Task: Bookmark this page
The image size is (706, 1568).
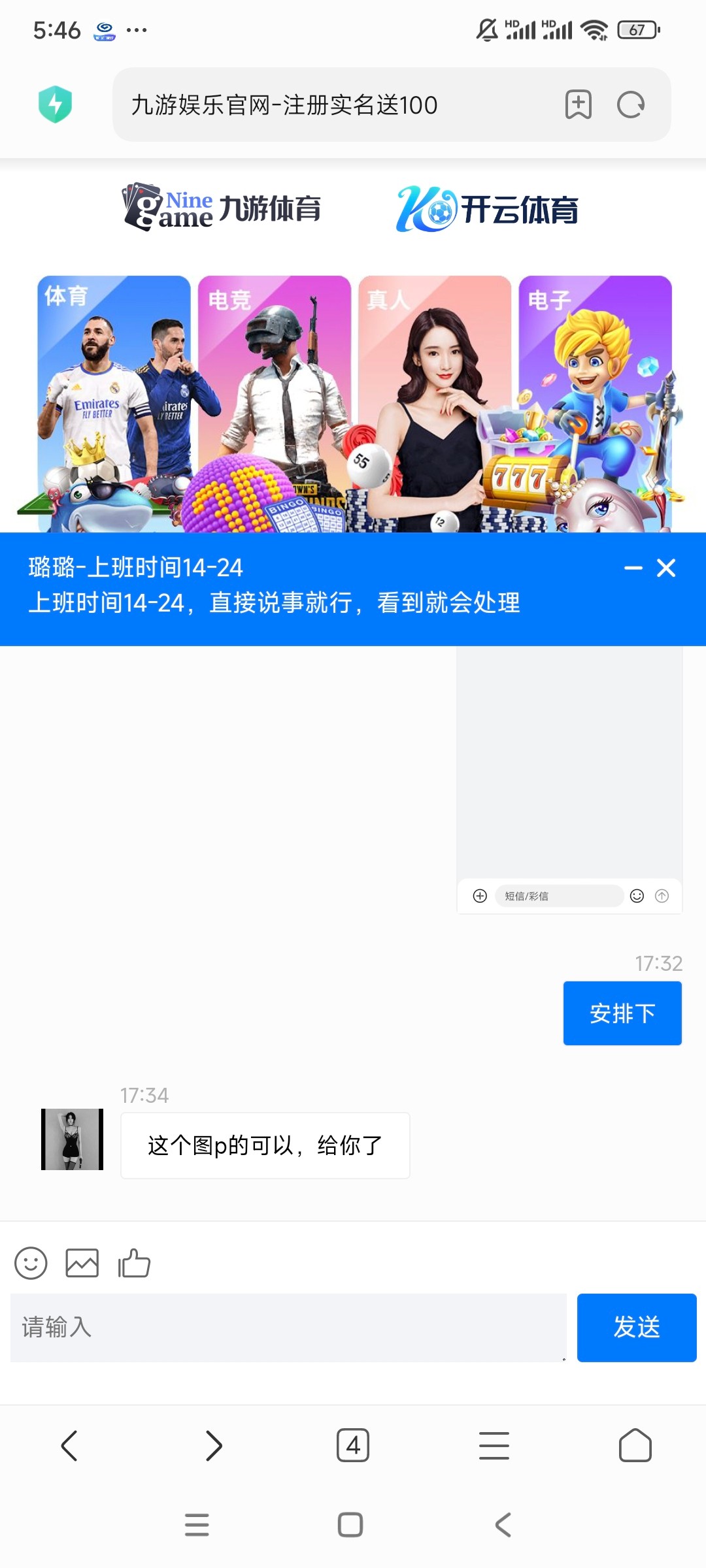Action: 578,105
